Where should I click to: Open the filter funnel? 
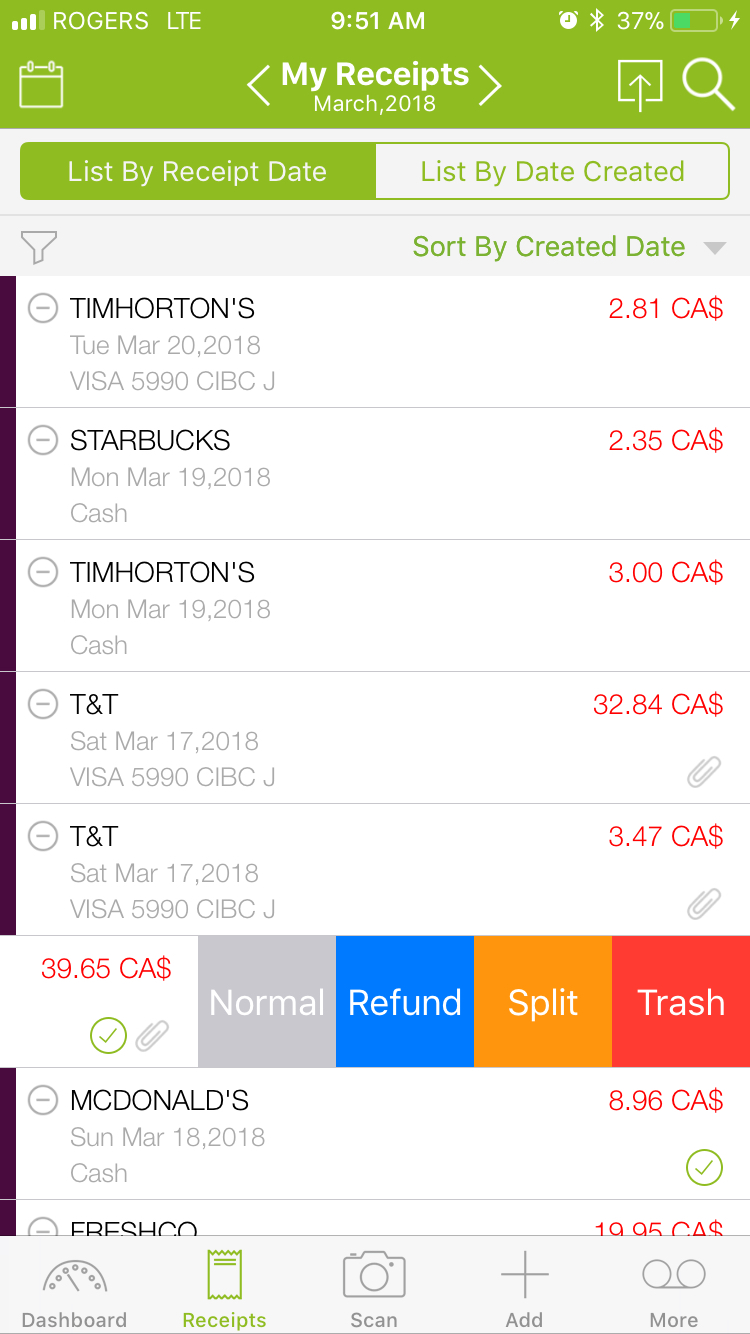pos(38,247)
